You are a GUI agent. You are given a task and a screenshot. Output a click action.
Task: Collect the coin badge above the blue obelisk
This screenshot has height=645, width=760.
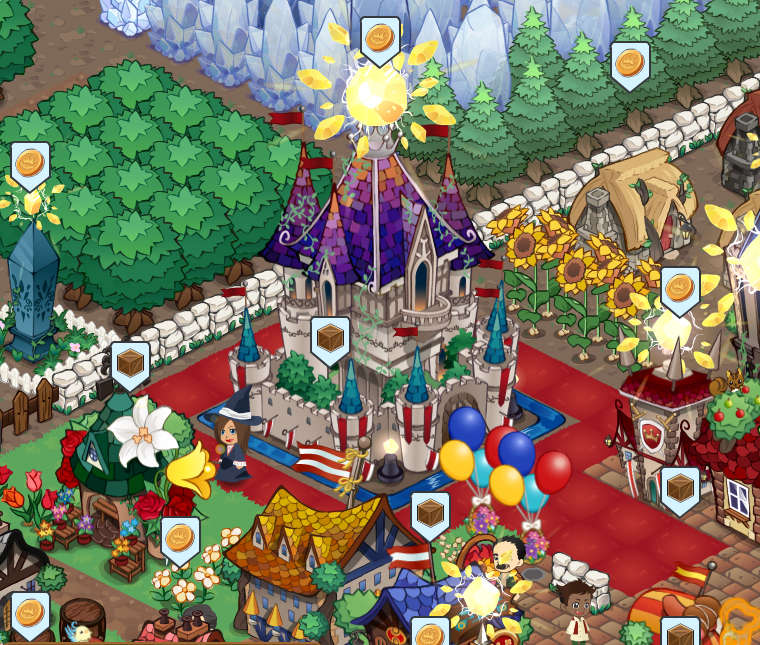click(x=30, y=166)
